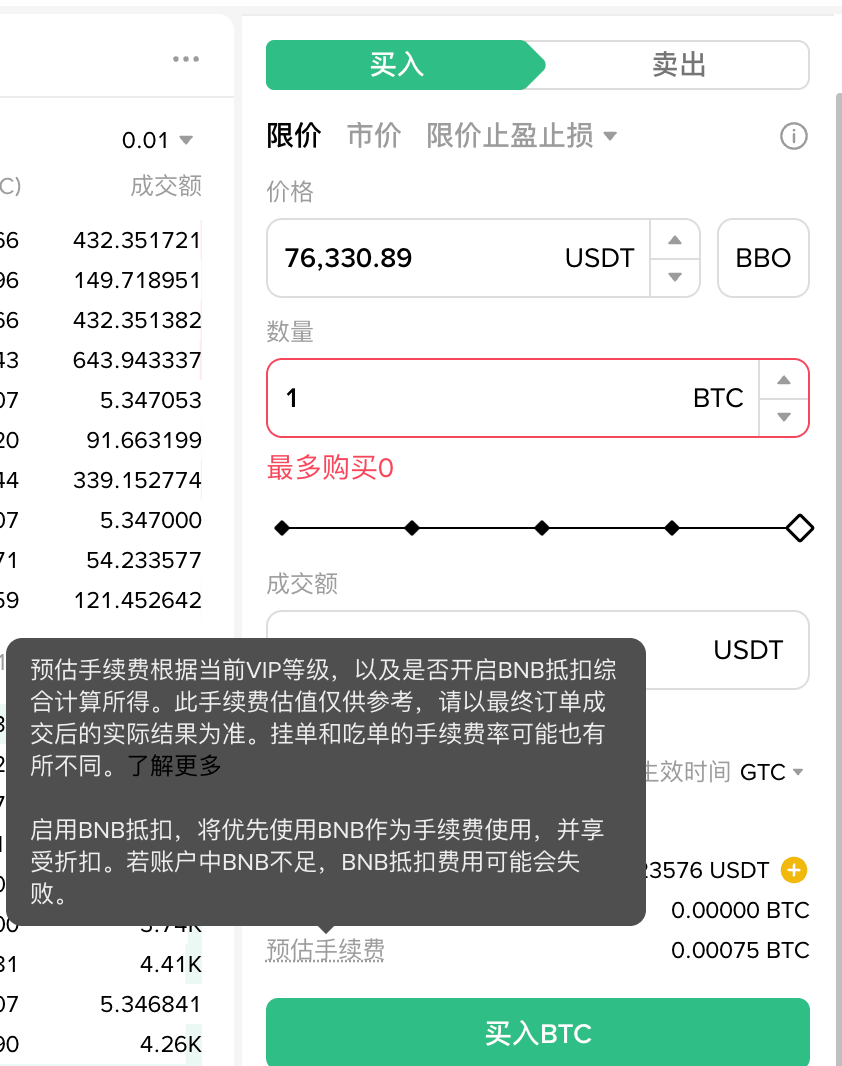Open the 0.01 price precision dropdown
This screenshot has height=1066, width=842.
pos(158,139)
